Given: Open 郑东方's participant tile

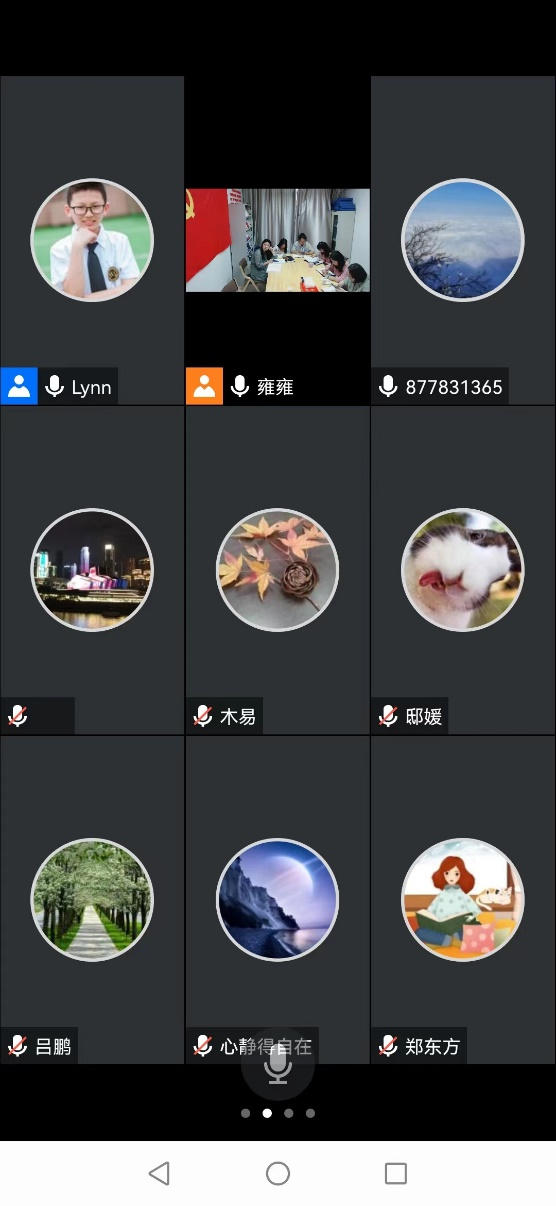Looking at the screenshot, I should tap(463, 900).
